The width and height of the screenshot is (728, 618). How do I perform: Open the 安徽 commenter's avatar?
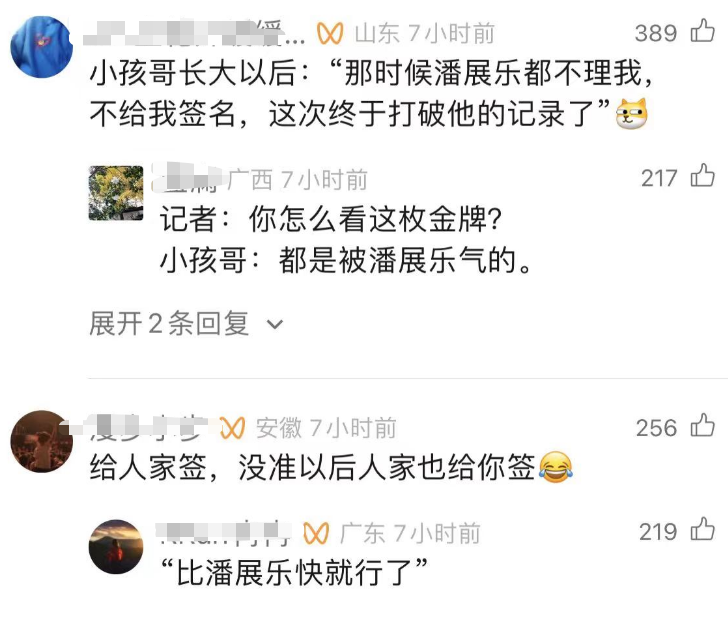(42, 442)
